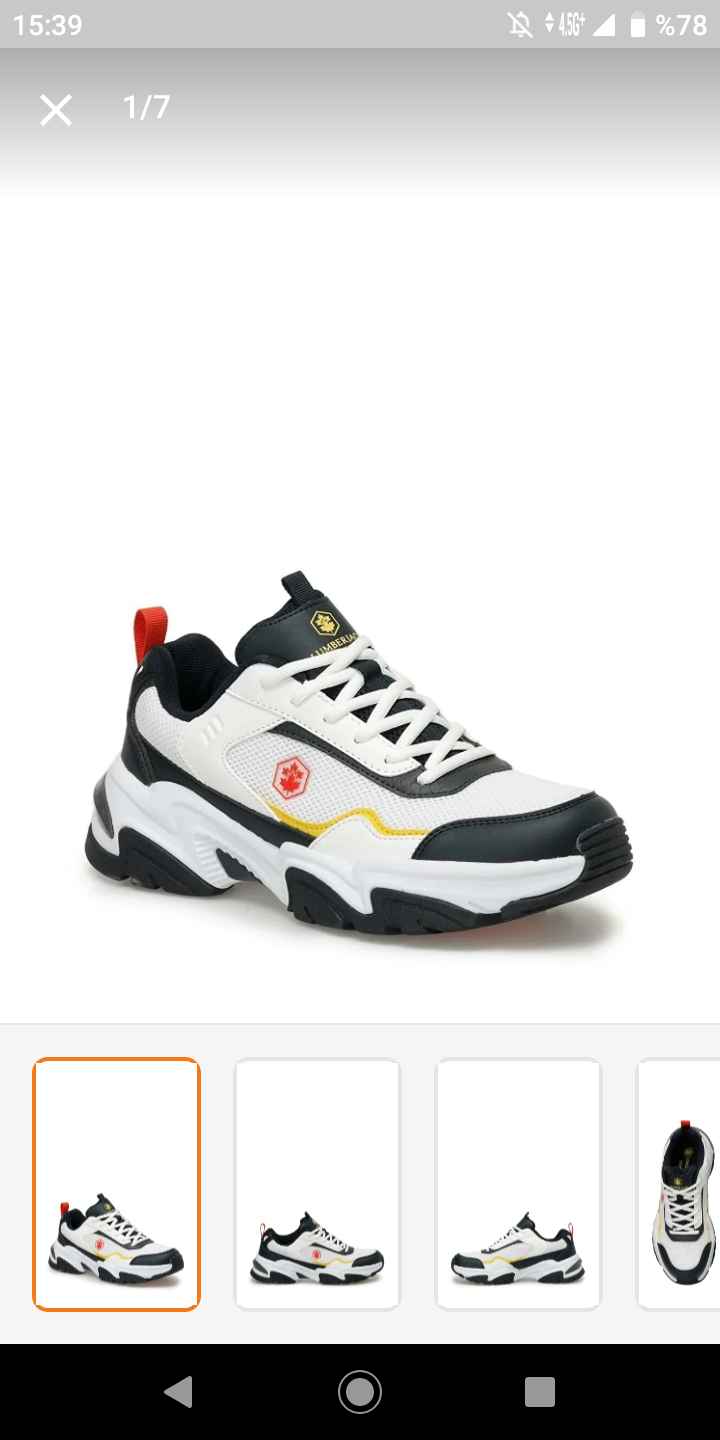View the second shoe thumbnail
The image size is (720, 1440).
pos(318,1184)
